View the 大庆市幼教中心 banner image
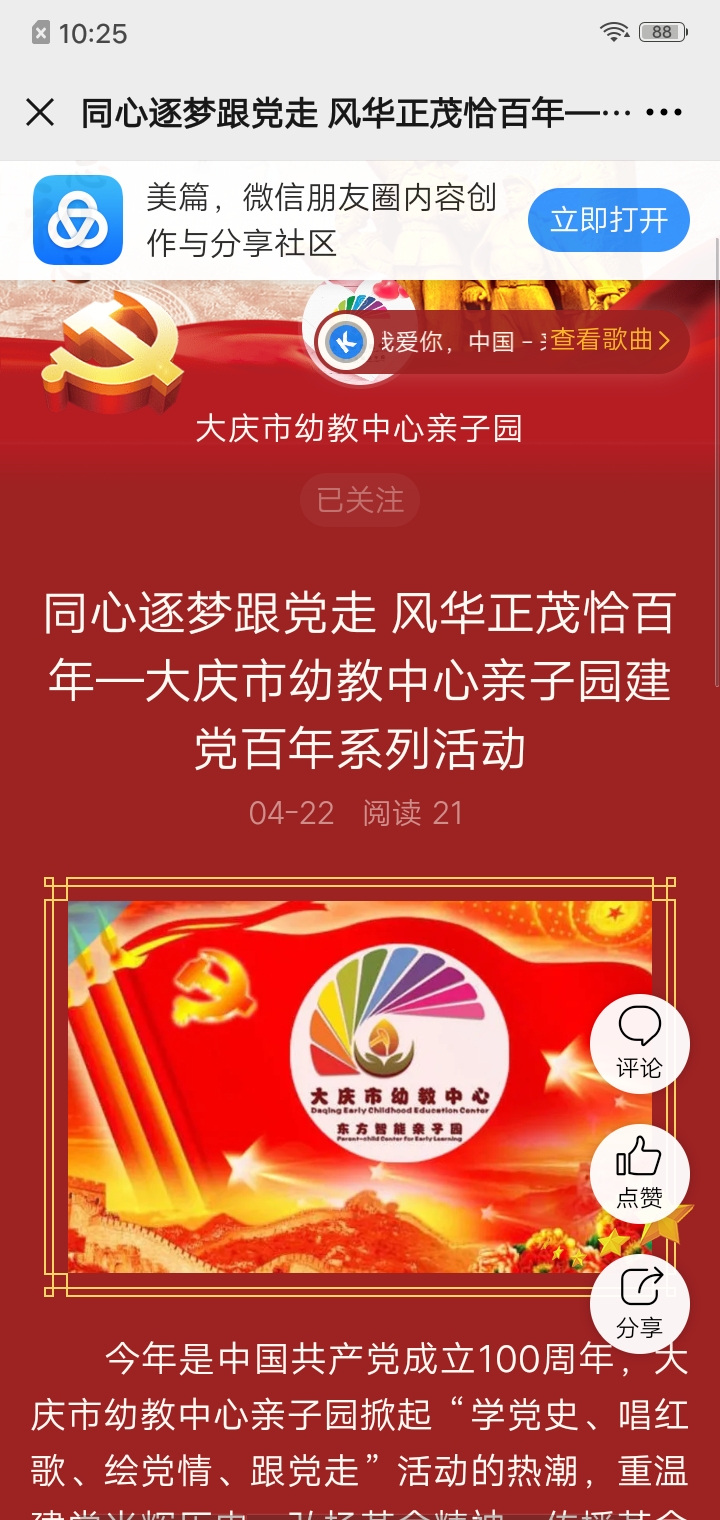Viewport: 720px width, 1520px height. tap(360, 1086)
